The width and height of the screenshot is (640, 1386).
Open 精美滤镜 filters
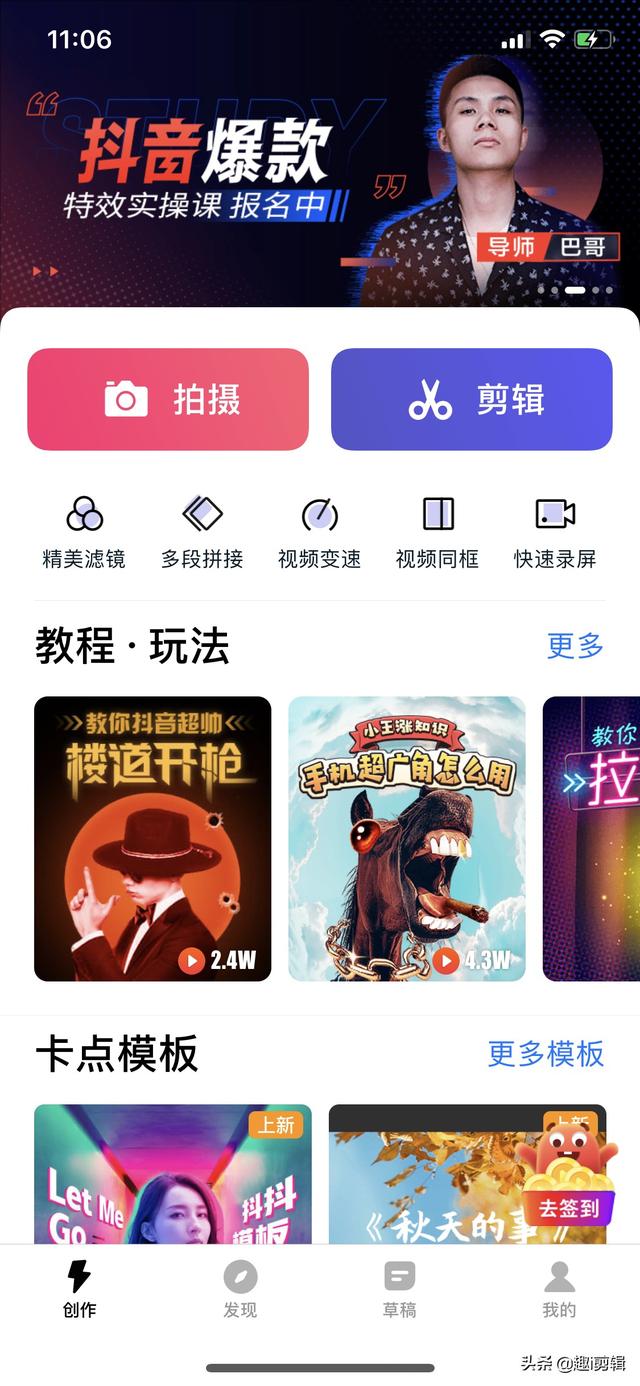[x=84, y=532]
